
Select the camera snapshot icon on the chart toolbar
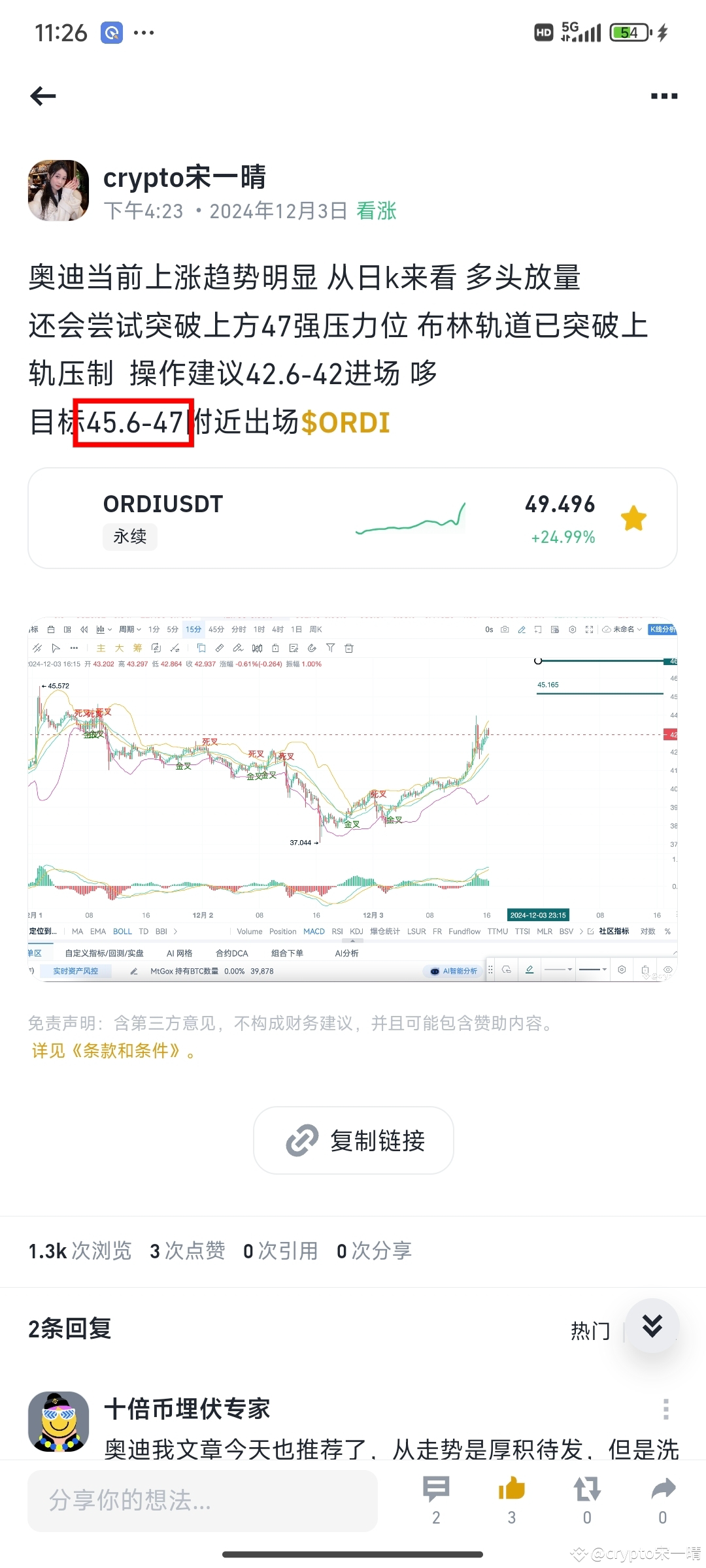tap(503, 629)
